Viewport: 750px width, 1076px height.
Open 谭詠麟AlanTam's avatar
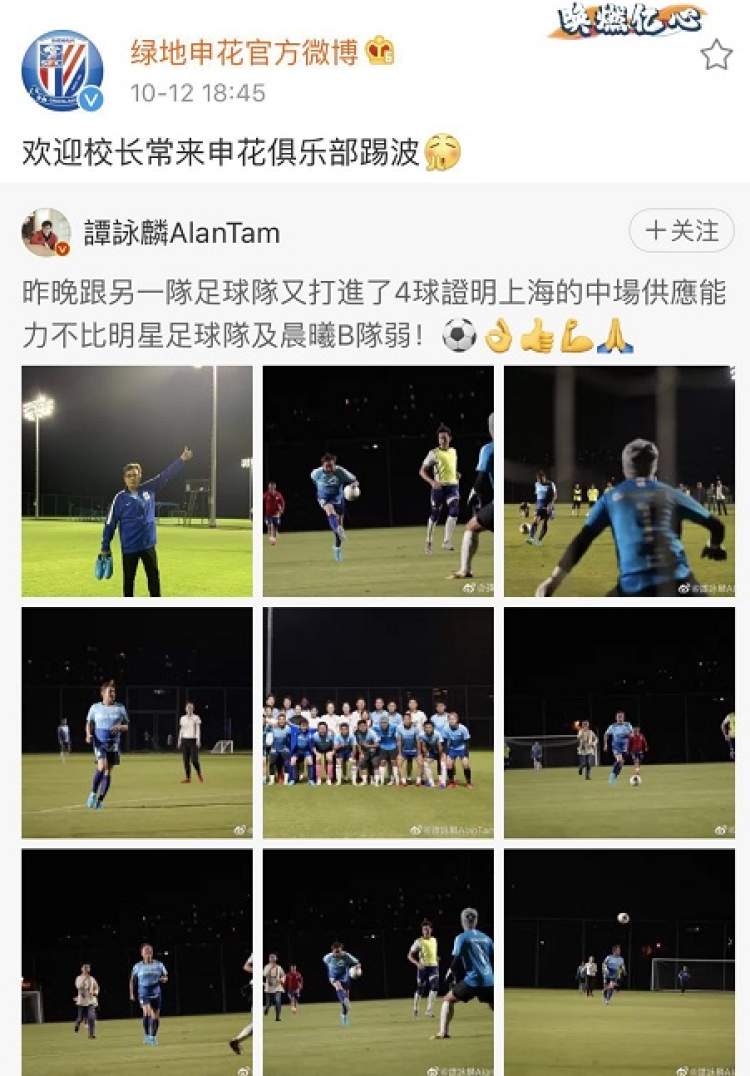pyautogui.click(x=46, y=233)
